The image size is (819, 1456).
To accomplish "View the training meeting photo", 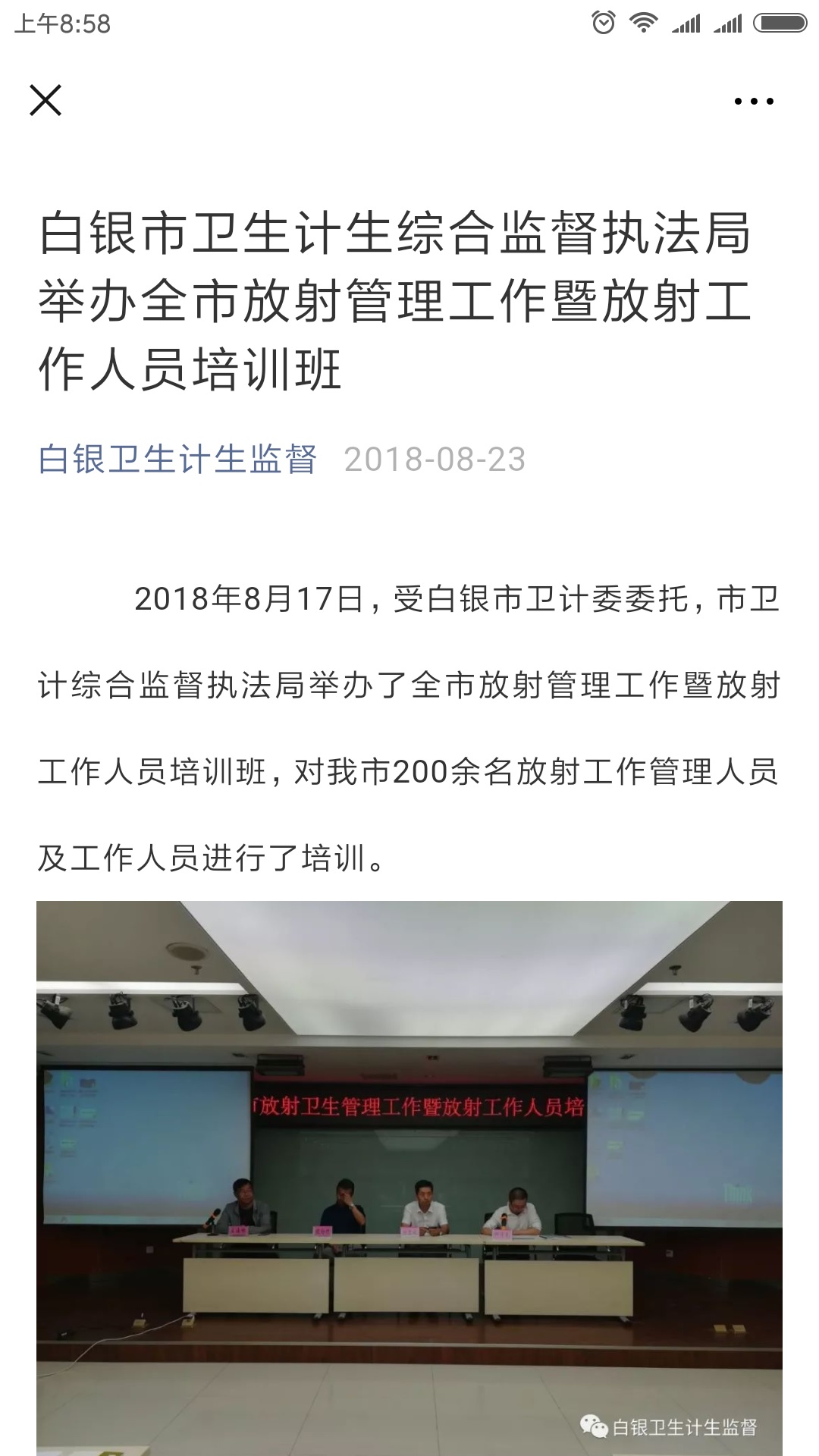I will [409, 1175].
